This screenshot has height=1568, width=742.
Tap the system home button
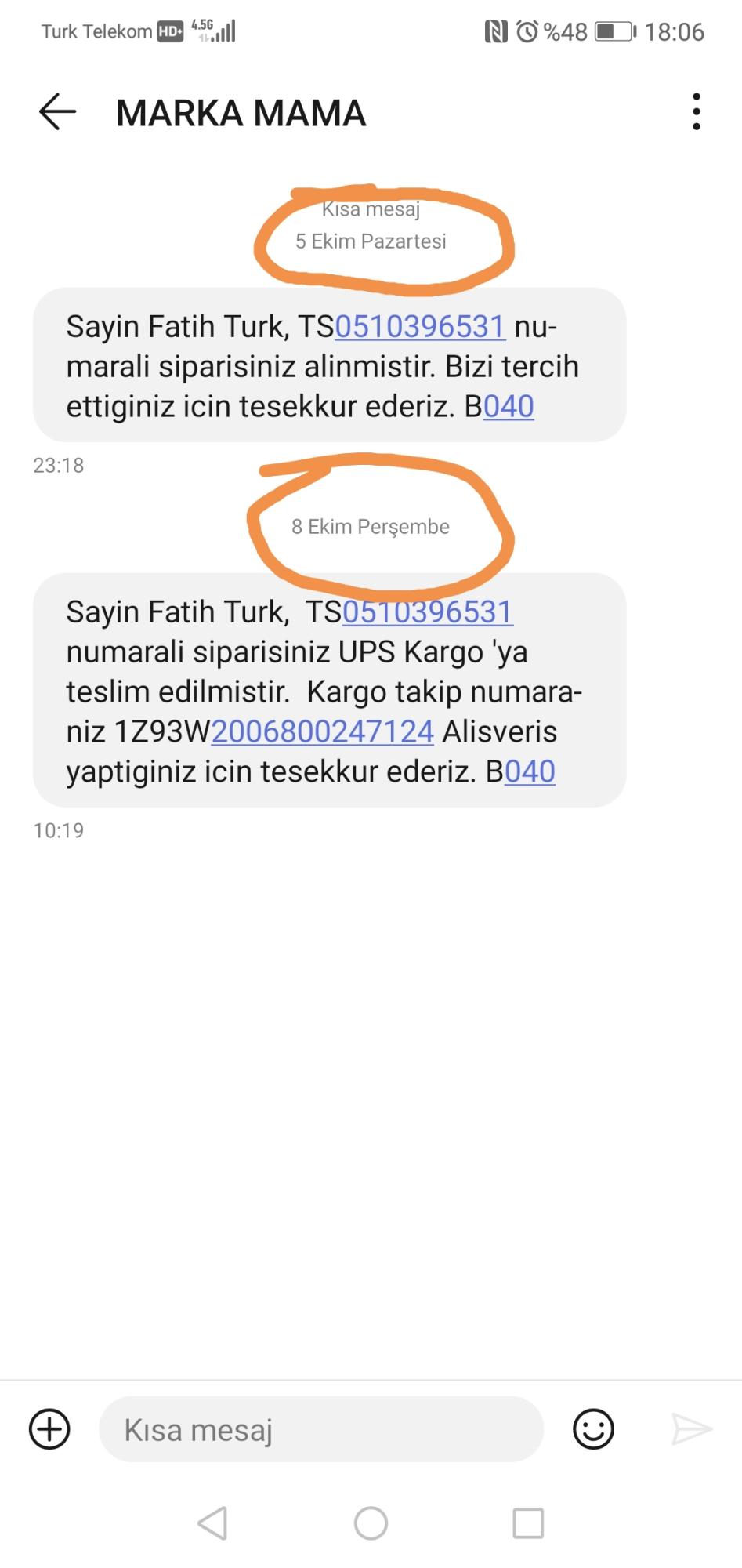pyautogui.click(x=371, y=1523)
